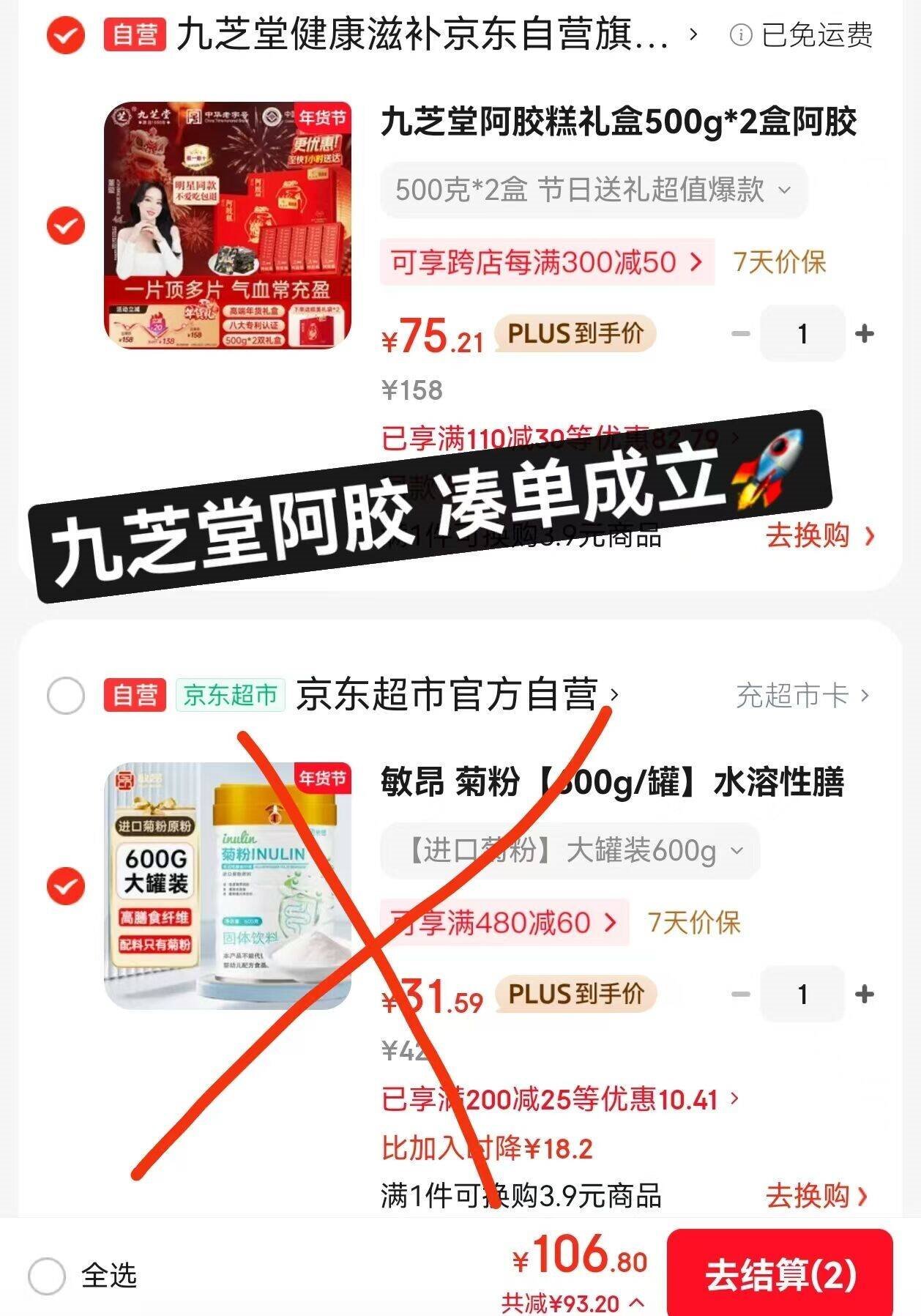The width and height of the screenshot is (921, 1316).
Task: Increase the 阿胶糕 quantity with the plus
Action: [865, 334]
